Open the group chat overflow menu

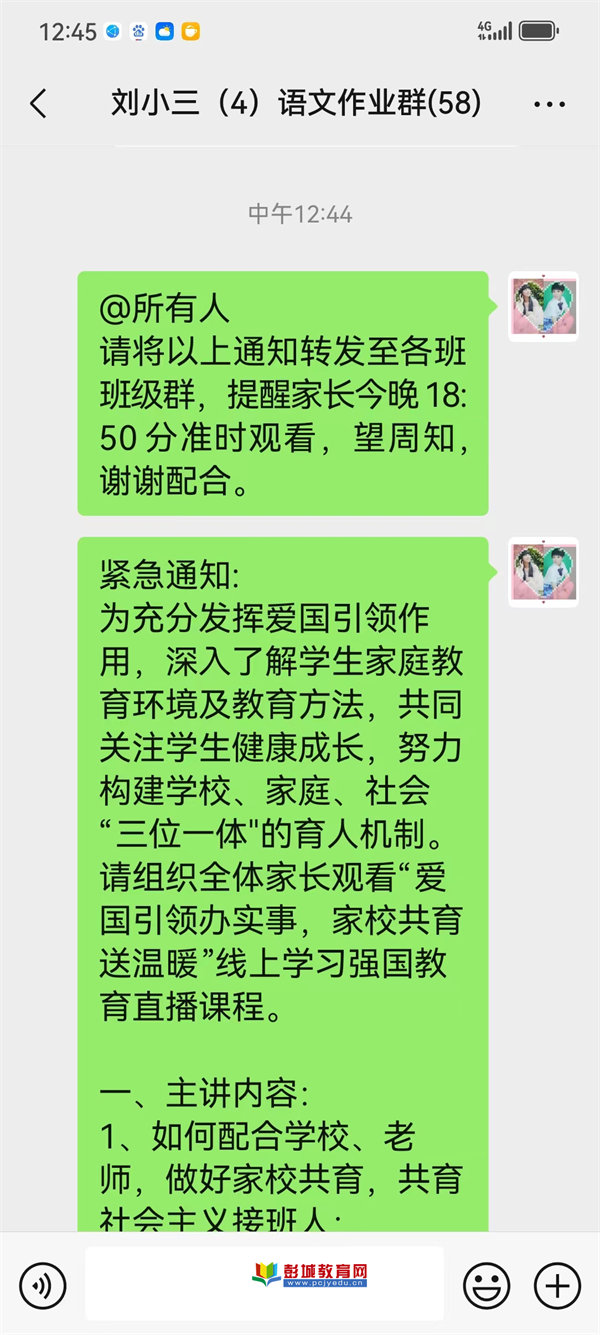click(550, 104)
